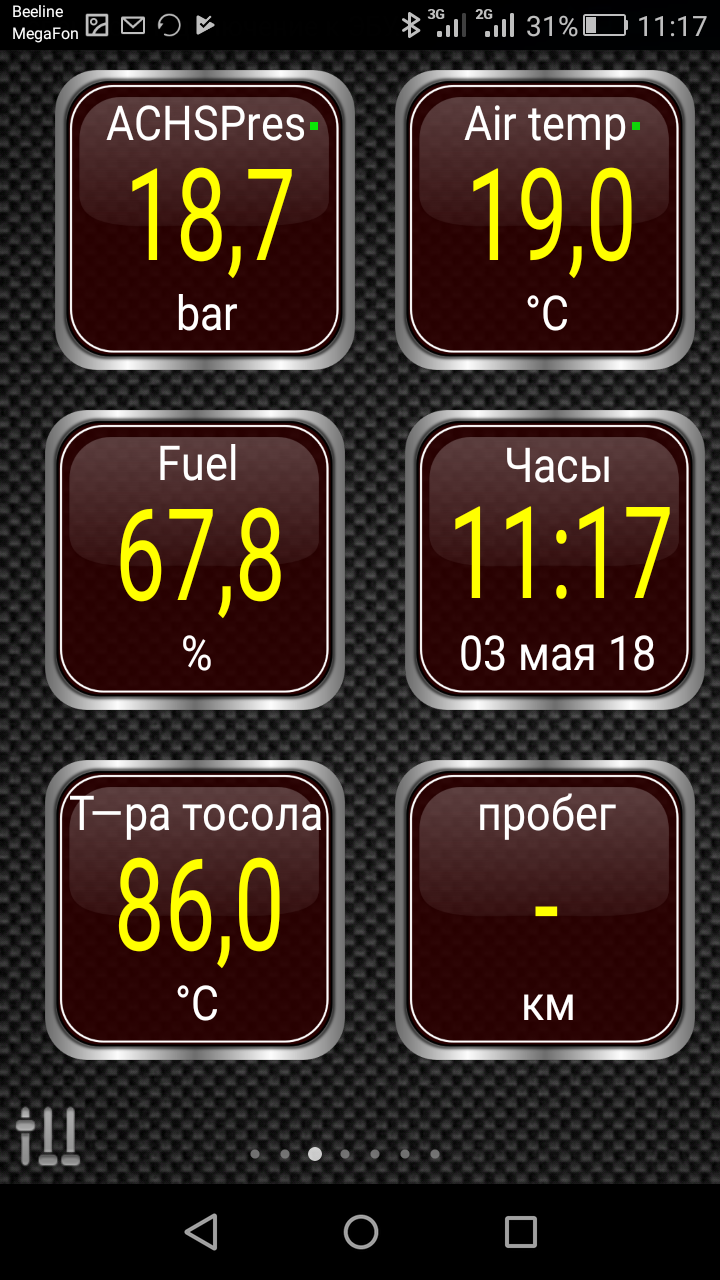This screenshot has height=1280, width=720.
Task: Tap the Часы clock widget
Action: pyautogui.click(x=556, y=560)
